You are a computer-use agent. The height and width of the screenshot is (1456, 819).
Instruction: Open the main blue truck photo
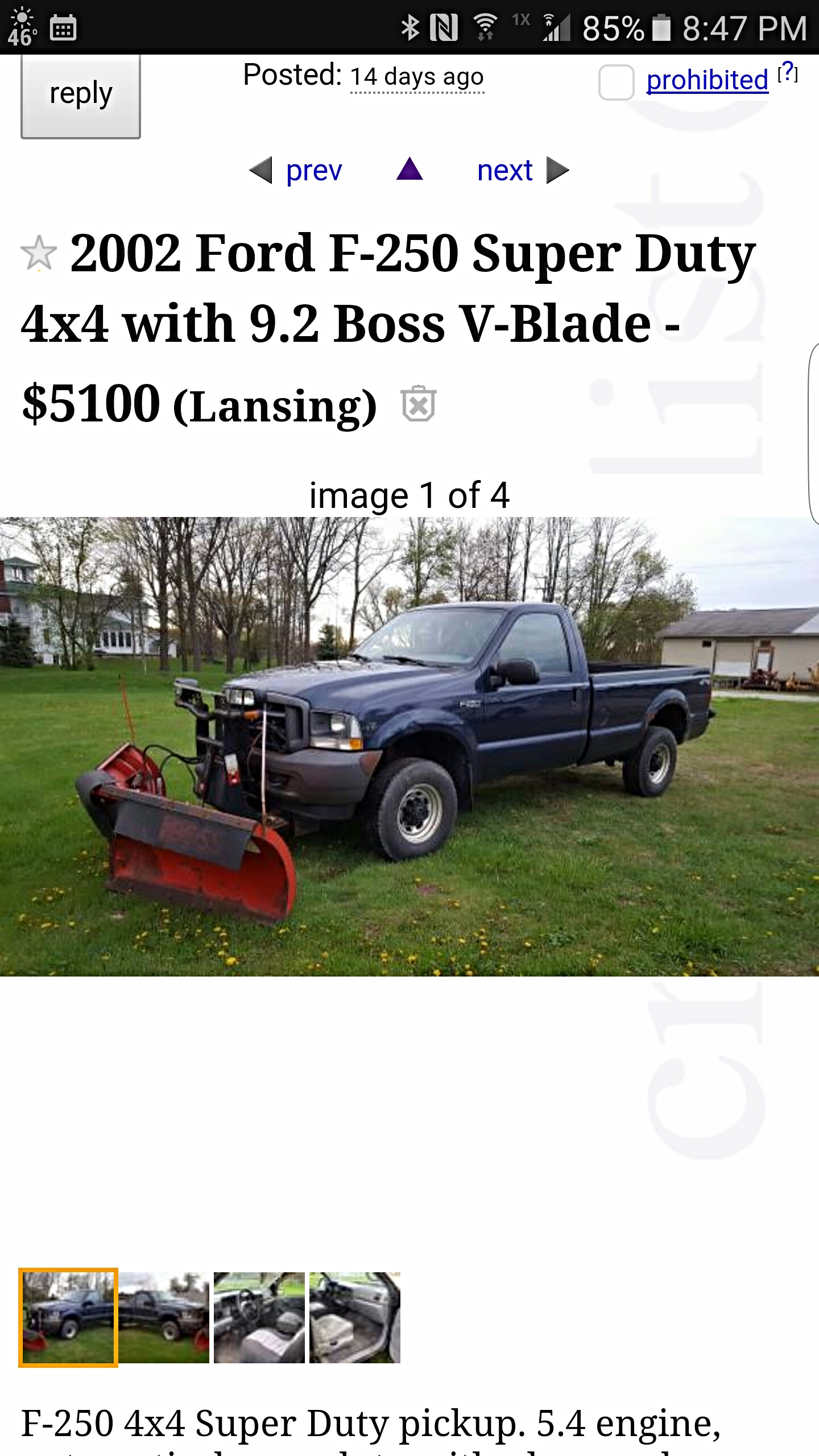click(409, 746)
